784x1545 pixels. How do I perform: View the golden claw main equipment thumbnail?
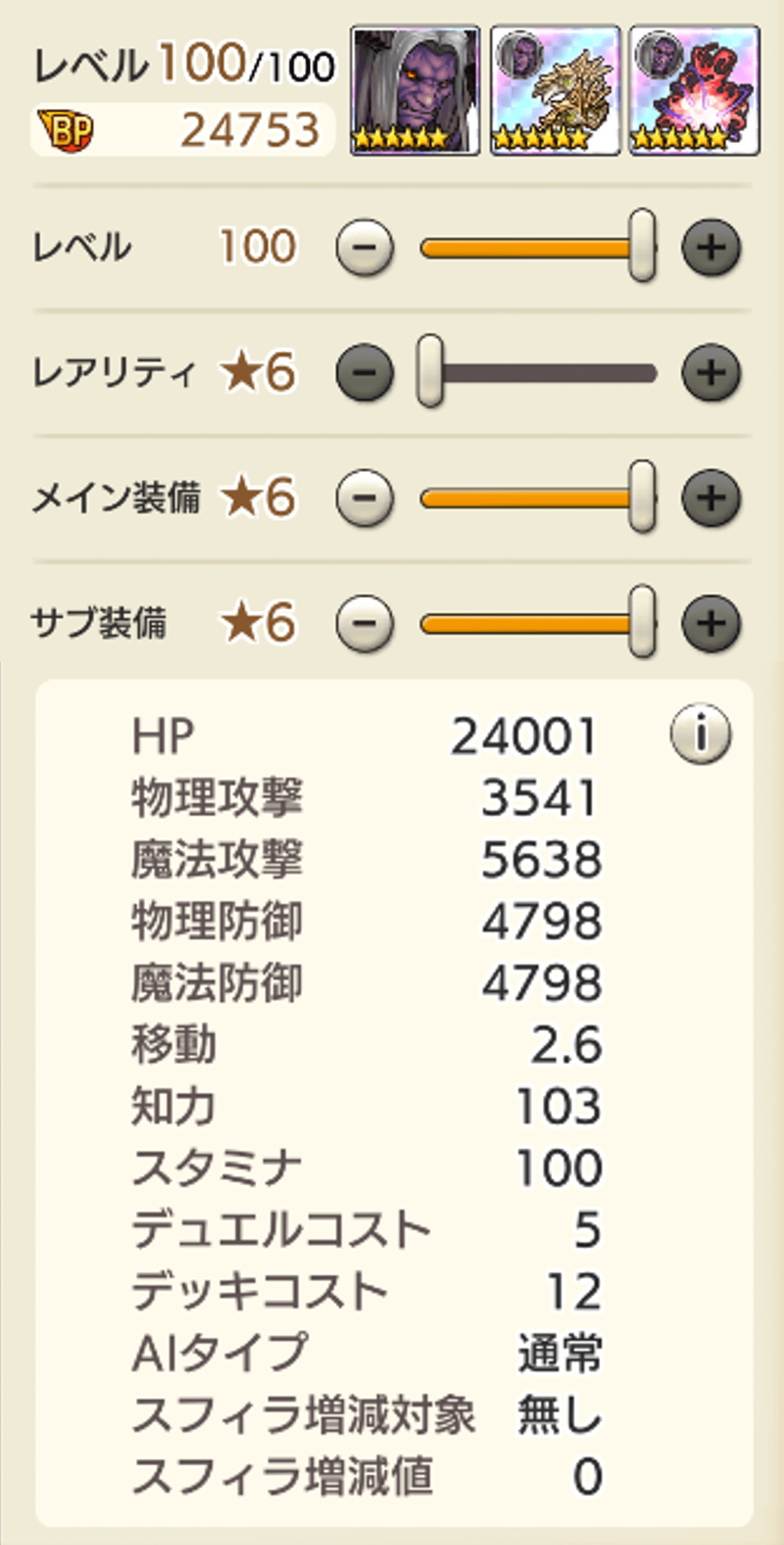click(x=555, y=90)
